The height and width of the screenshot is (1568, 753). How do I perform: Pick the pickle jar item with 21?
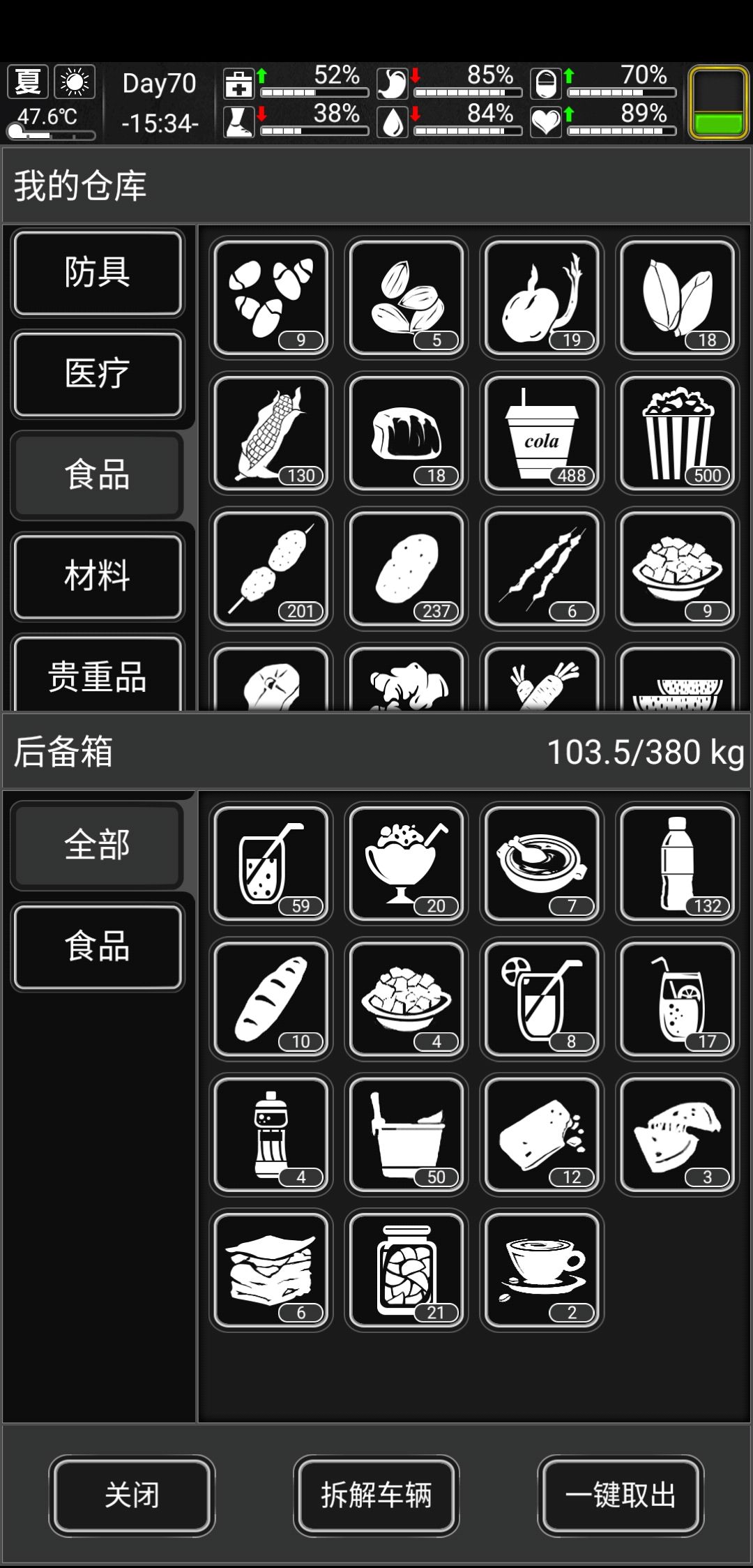(406, 1270)
